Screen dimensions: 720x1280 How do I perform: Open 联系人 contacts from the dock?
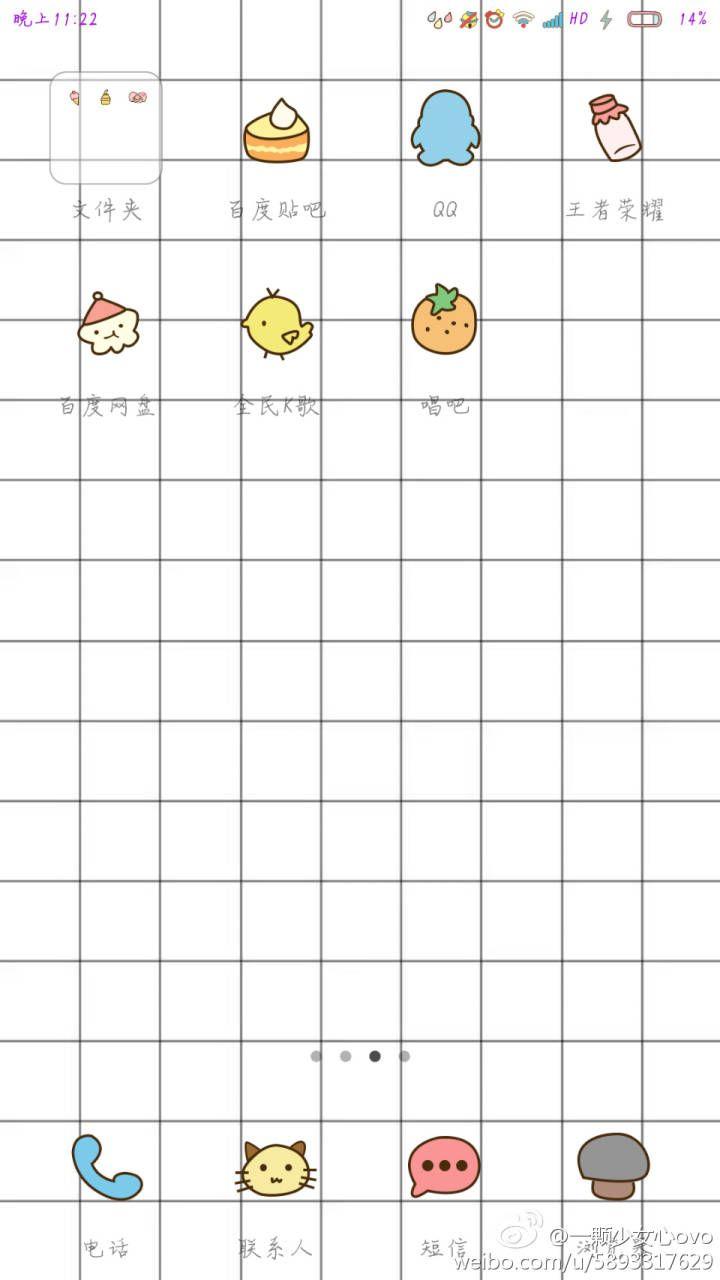pyautogui.click(x=276, y=1168)
